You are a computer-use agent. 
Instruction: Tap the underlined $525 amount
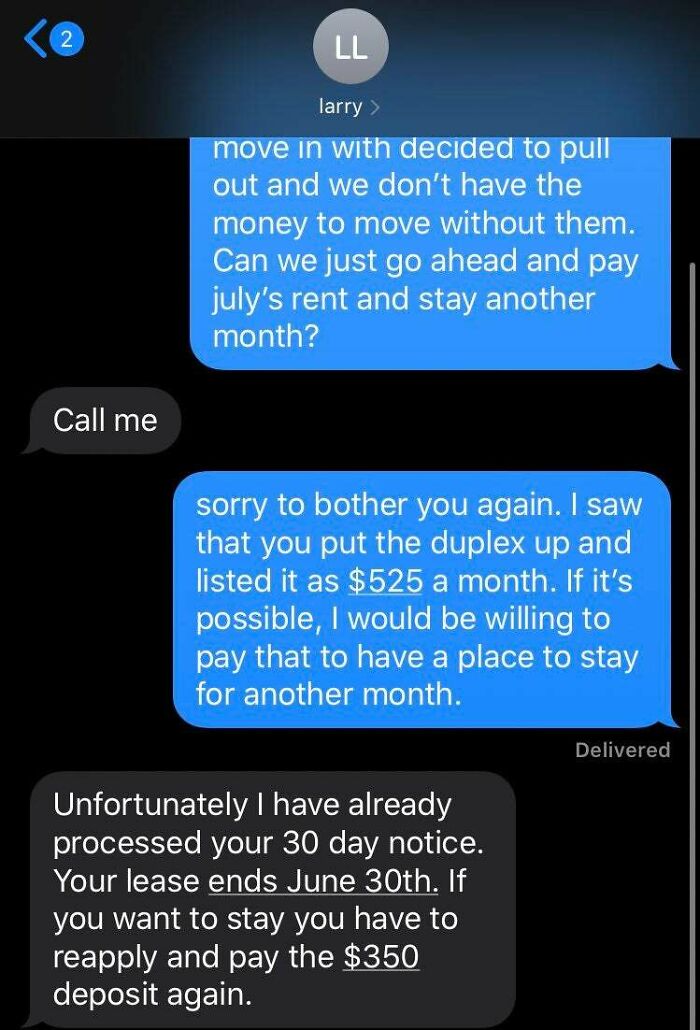tap(385, 581)
